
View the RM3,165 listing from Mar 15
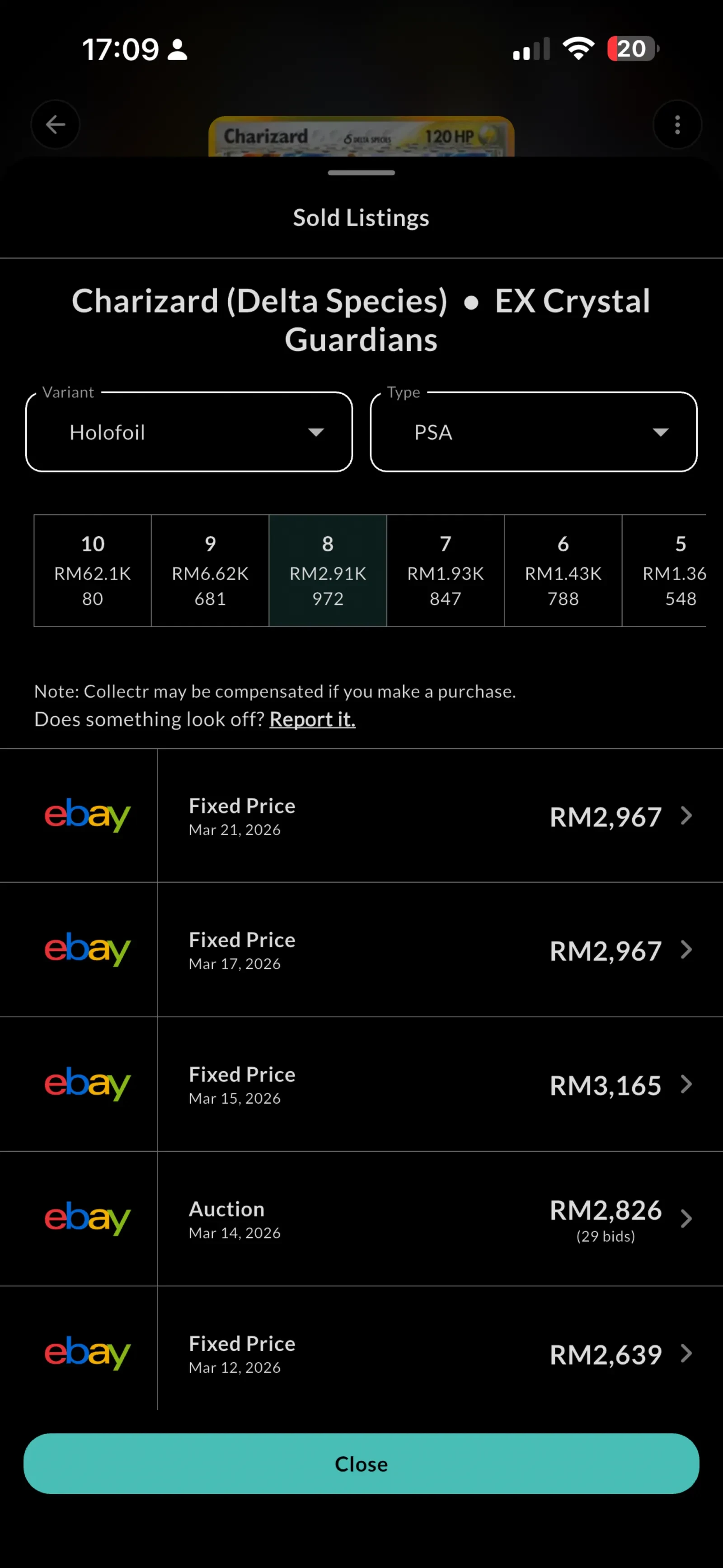[x=438, y=1084]
